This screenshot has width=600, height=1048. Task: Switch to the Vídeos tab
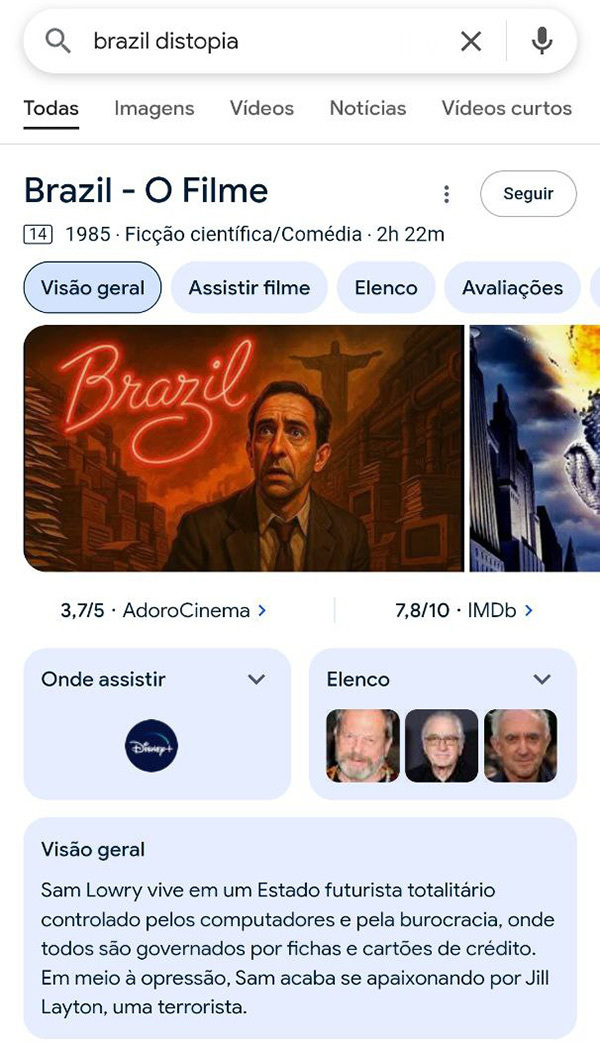pos(262,108)
